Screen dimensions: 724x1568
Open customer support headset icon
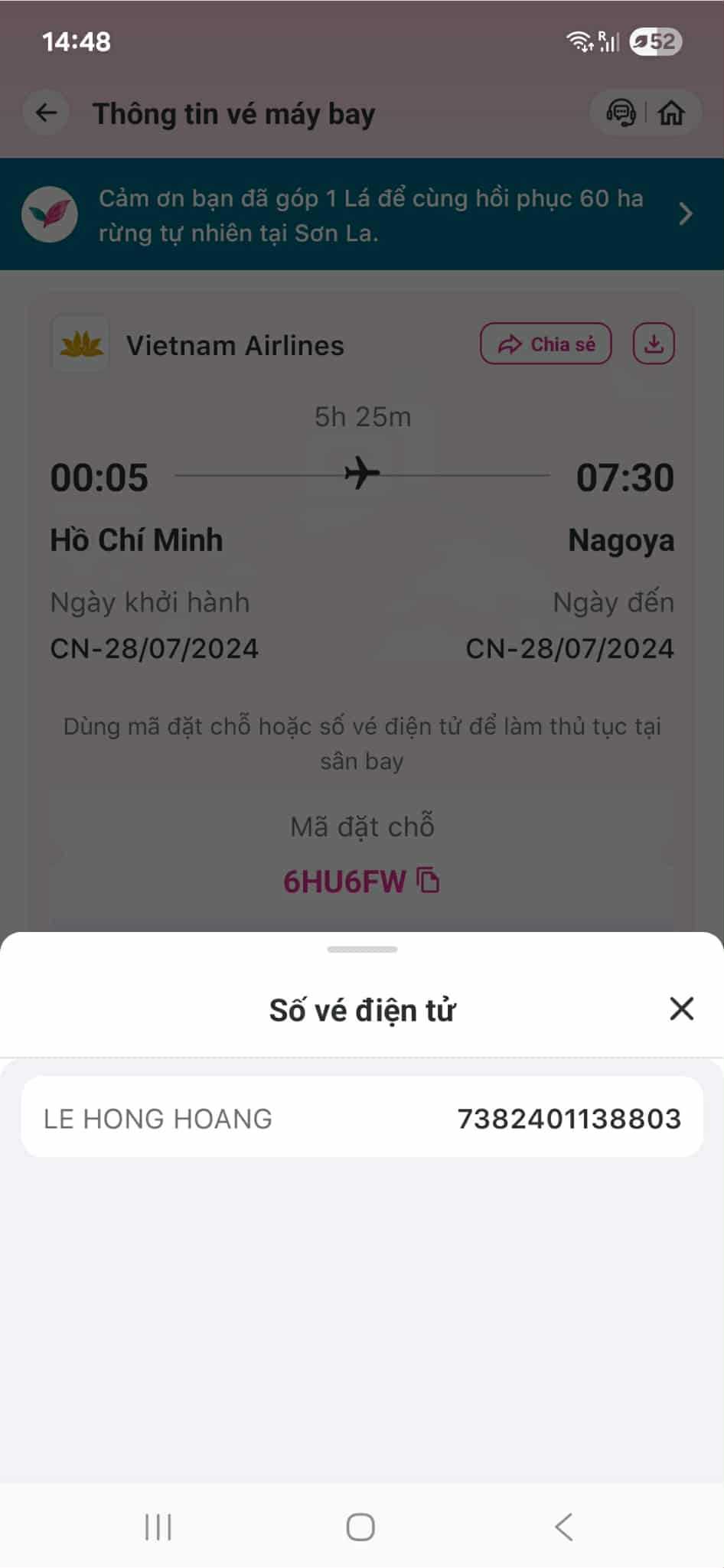(621, 113)
